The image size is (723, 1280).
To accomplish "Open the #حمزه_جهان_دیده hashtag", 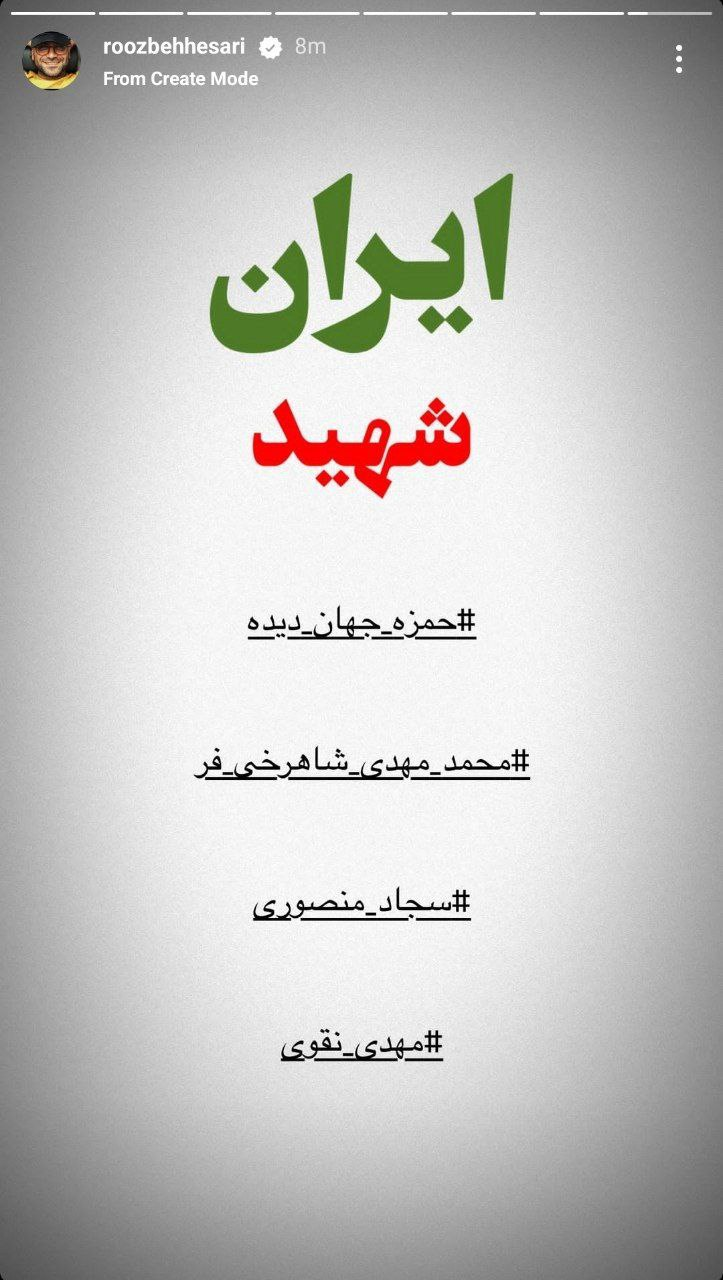I will point(362,622).
